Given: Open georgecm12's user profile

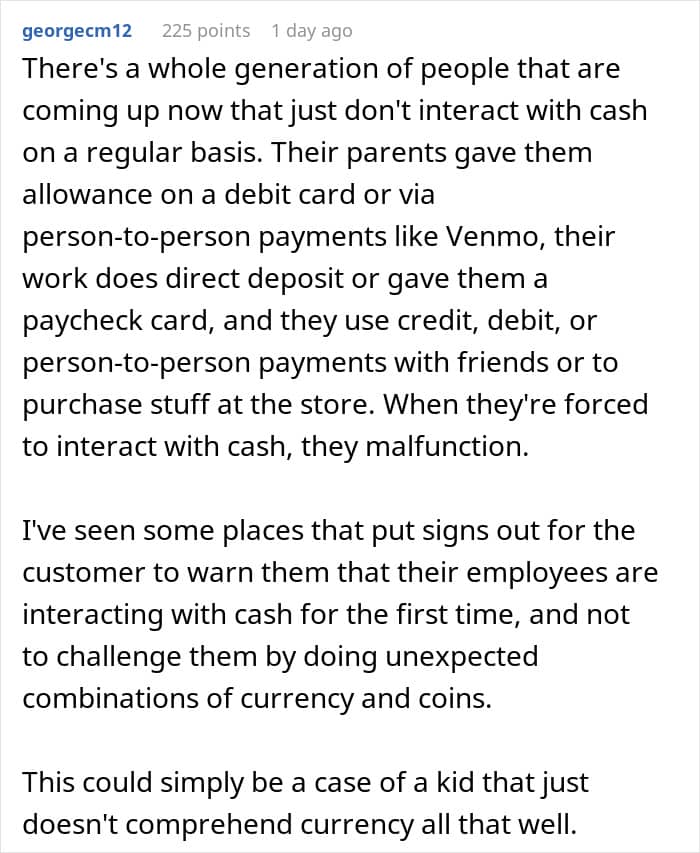Looking at the screenshot, I should 77,30.
